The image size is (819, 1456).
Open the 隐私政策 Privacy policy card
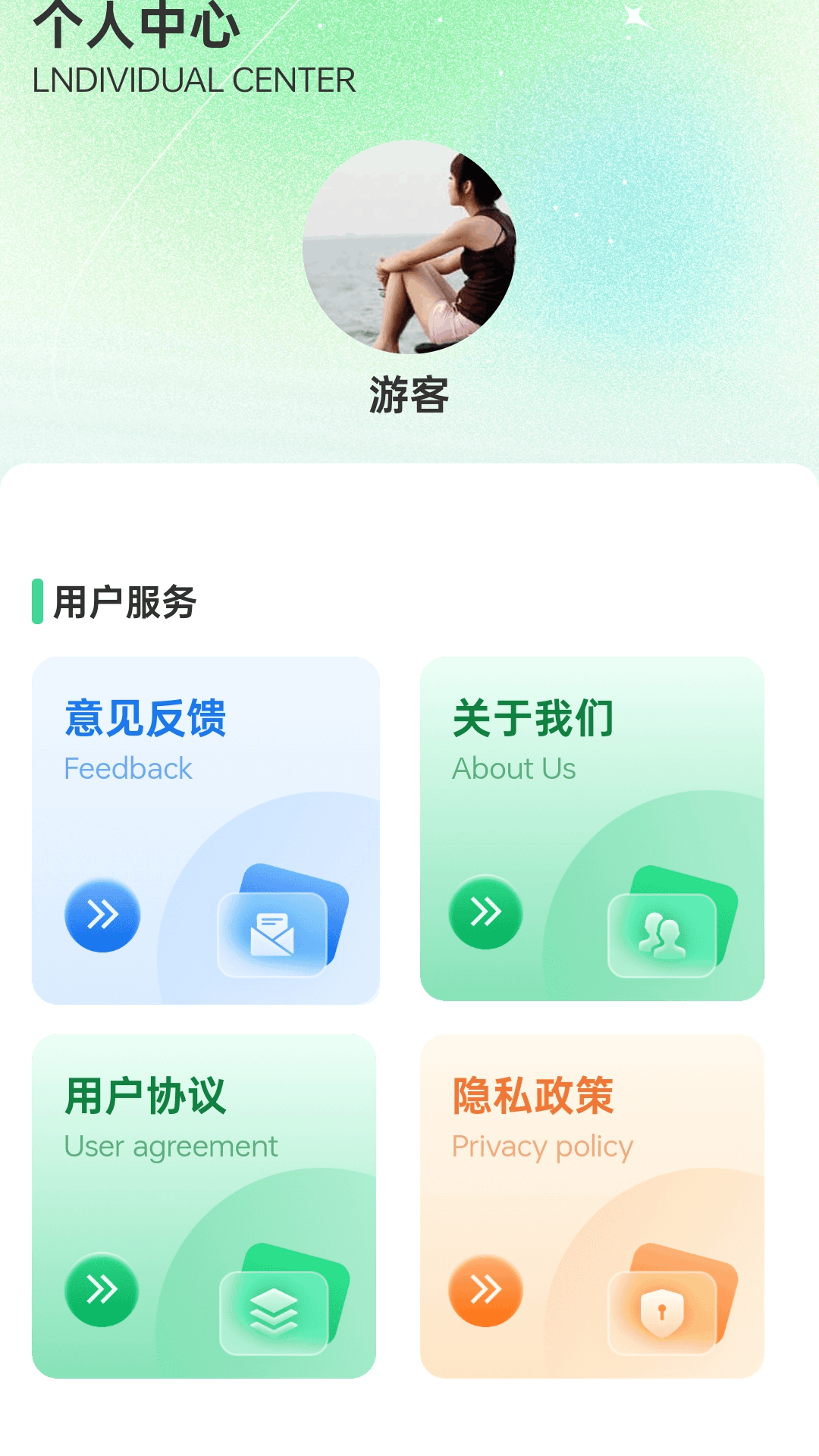[591, 1206]
